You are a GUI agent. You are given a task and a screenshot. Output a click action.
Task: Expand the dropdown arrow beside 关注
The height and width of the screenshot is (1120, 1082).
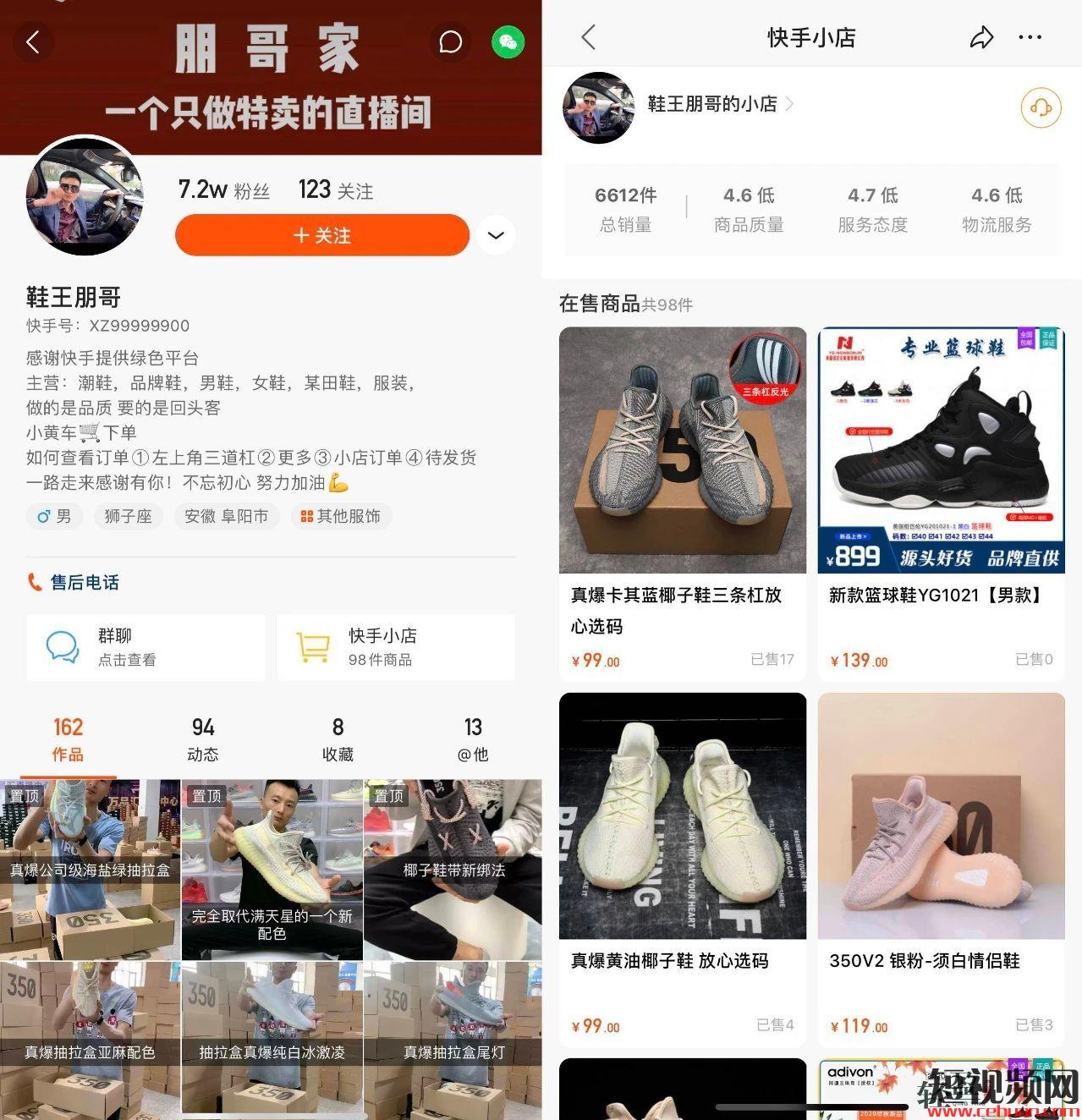[x=496, y=235]
